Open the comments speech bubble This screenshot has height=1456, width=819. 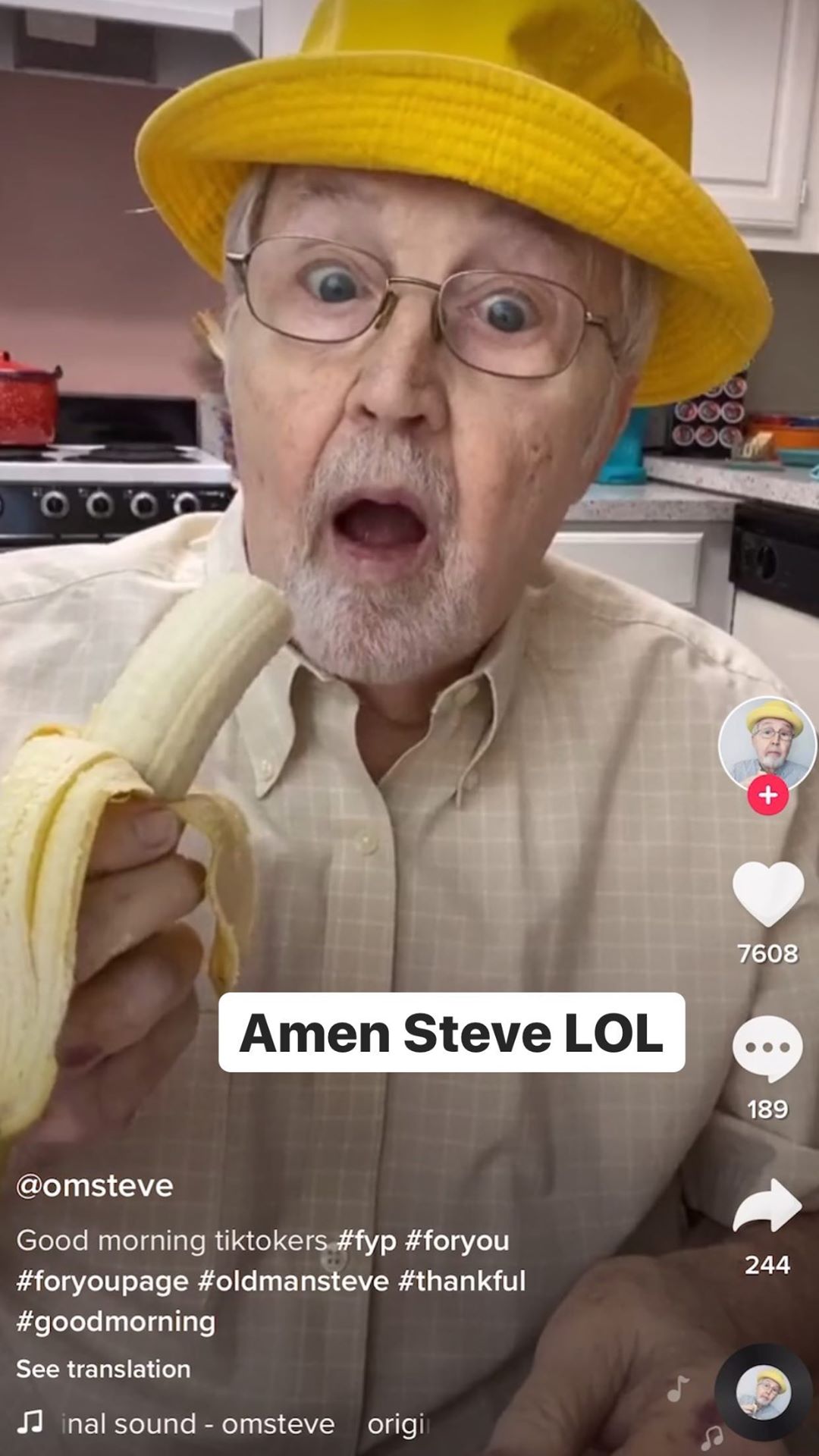(x=767, y=1049)
